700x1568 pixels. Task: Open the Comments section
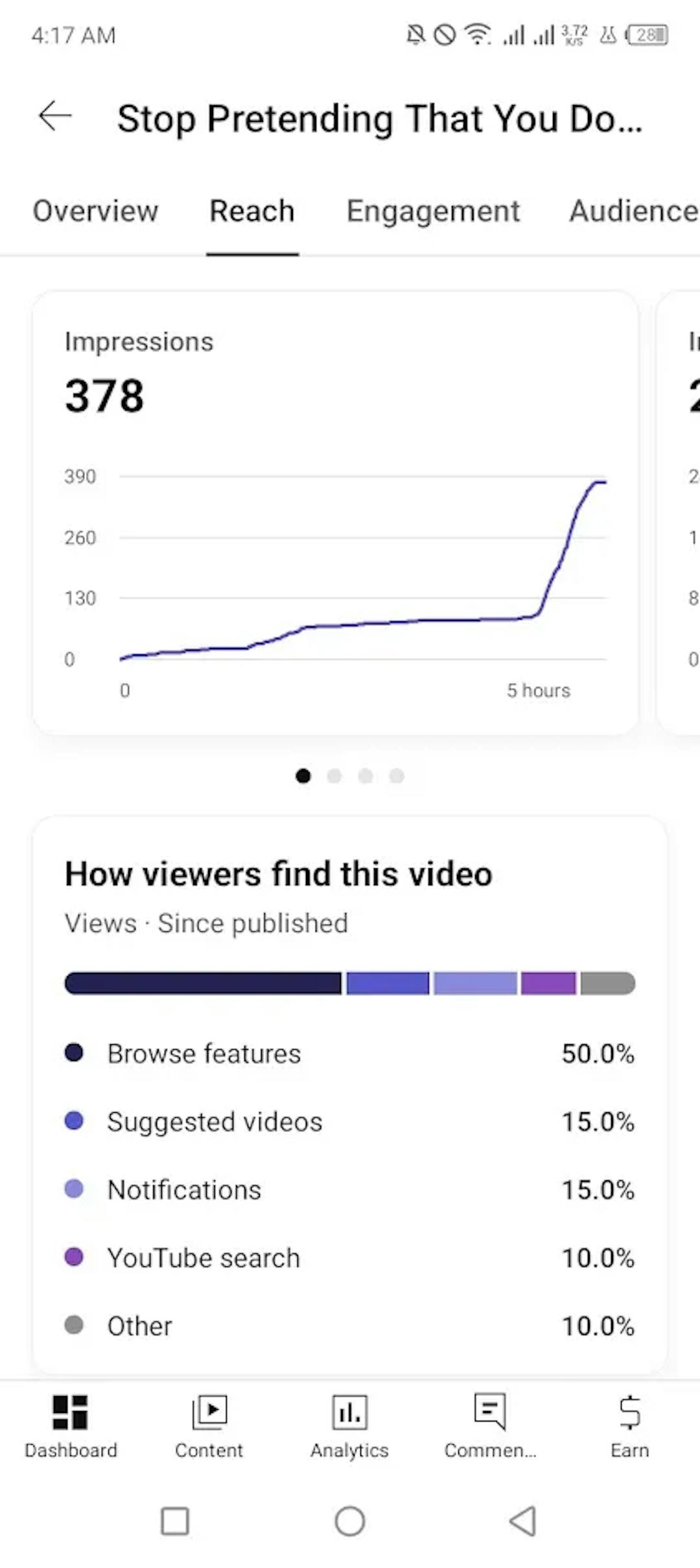490,1426
